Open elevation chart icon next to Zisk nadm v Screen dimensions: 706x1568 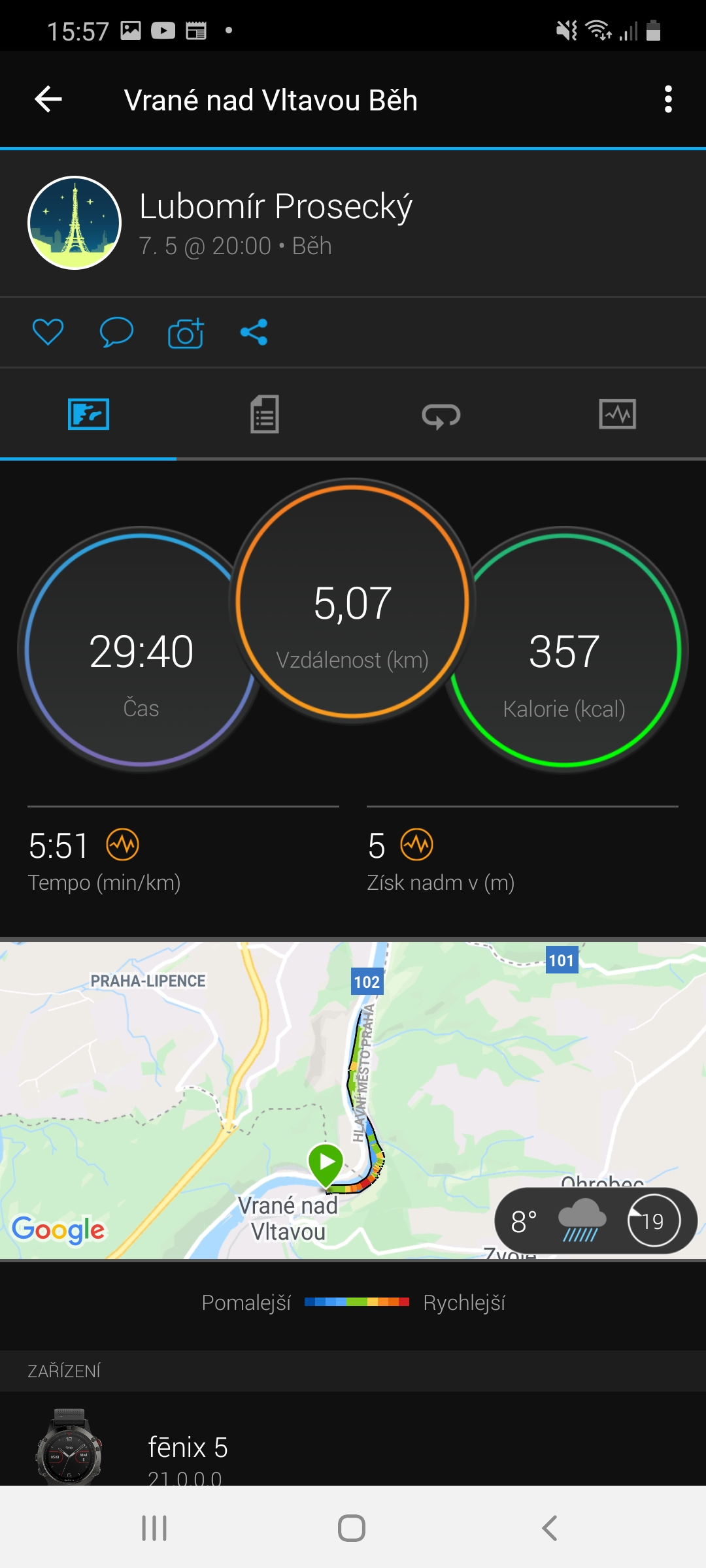click(x=417, y=845)
